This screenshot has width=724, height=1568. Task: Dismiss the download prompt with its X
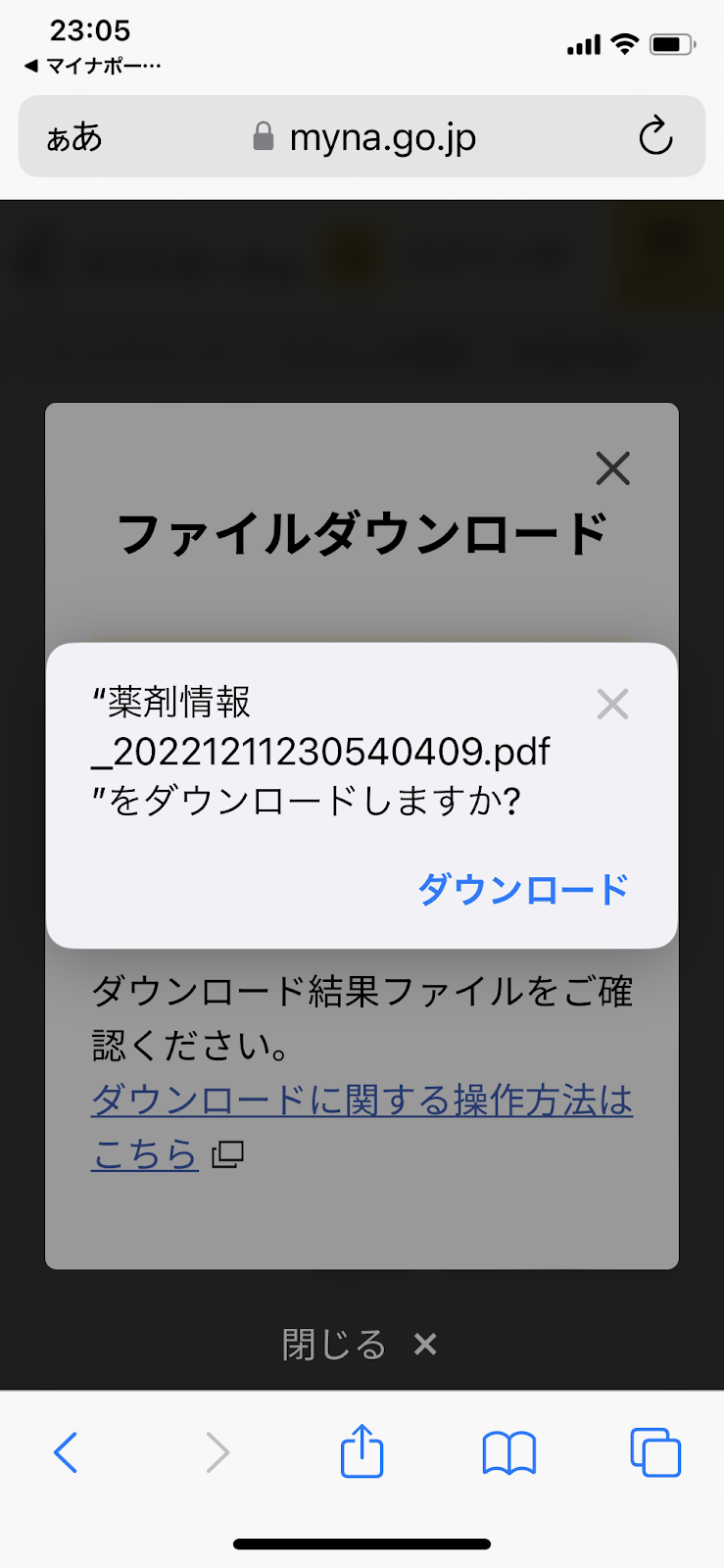pos(612,704)
